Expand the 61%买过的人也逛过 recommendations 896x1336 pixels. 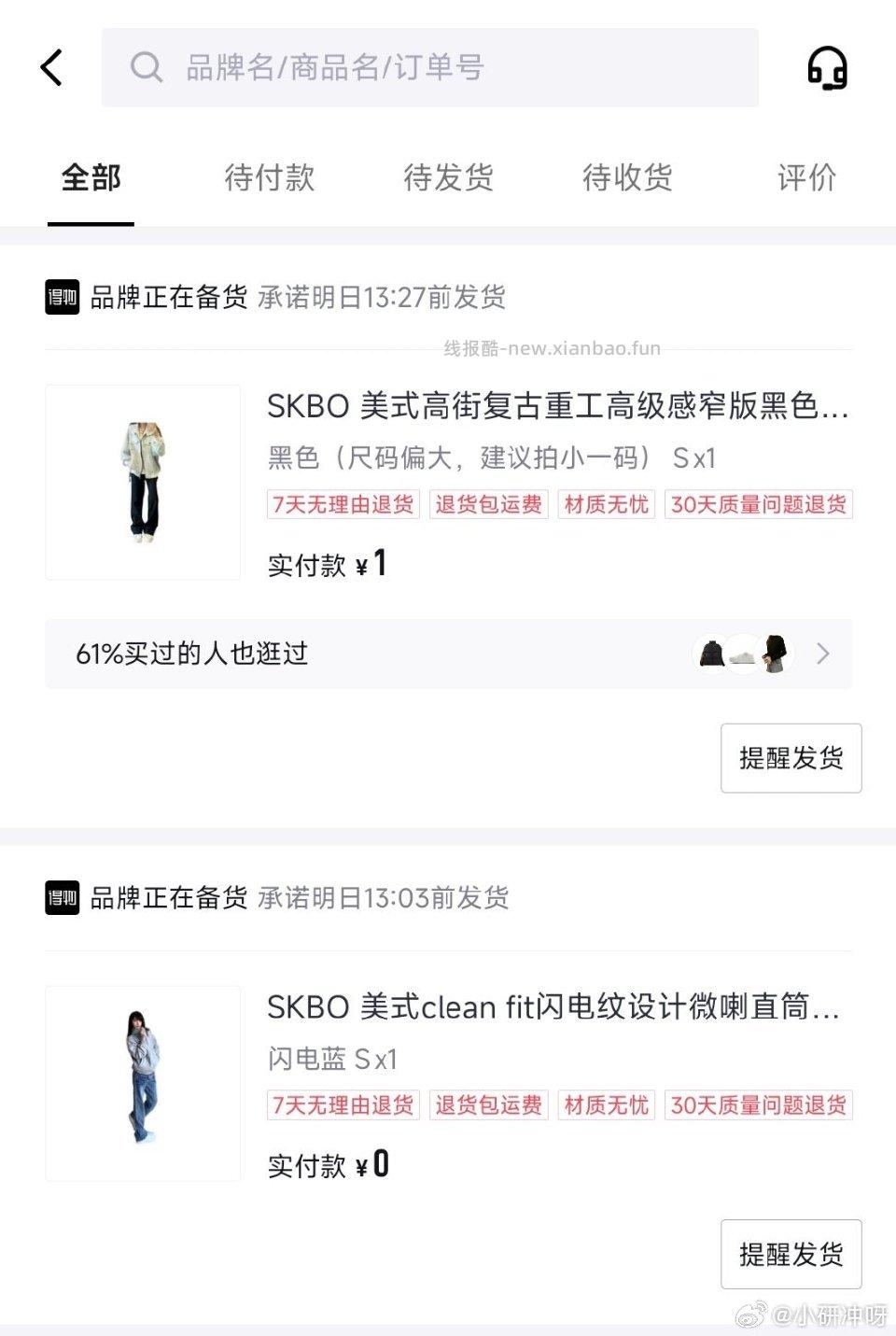point(190,654)
